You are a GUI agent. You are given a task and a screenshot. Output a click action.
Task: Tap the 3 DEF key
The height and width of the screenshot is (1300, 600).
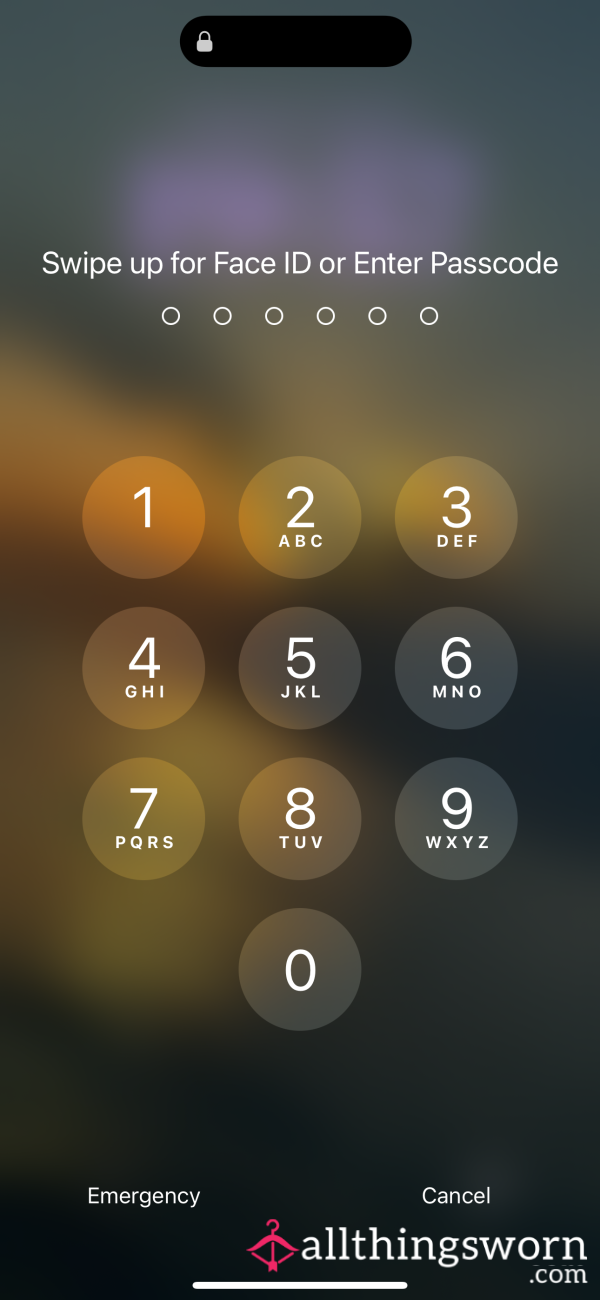point(456,517)
